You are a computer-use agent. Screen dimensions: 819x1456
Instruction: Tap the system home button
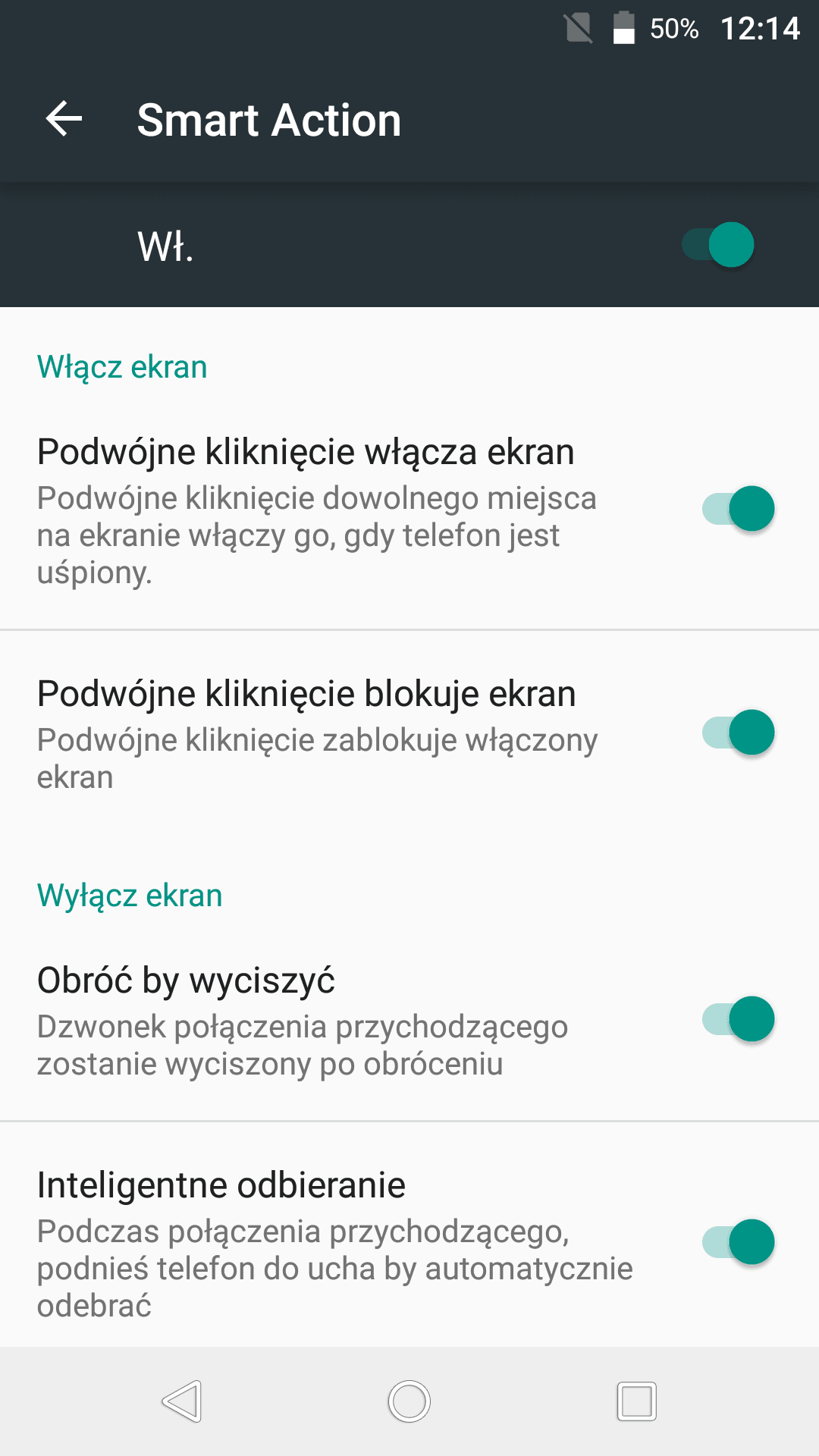coord(409,1401)
